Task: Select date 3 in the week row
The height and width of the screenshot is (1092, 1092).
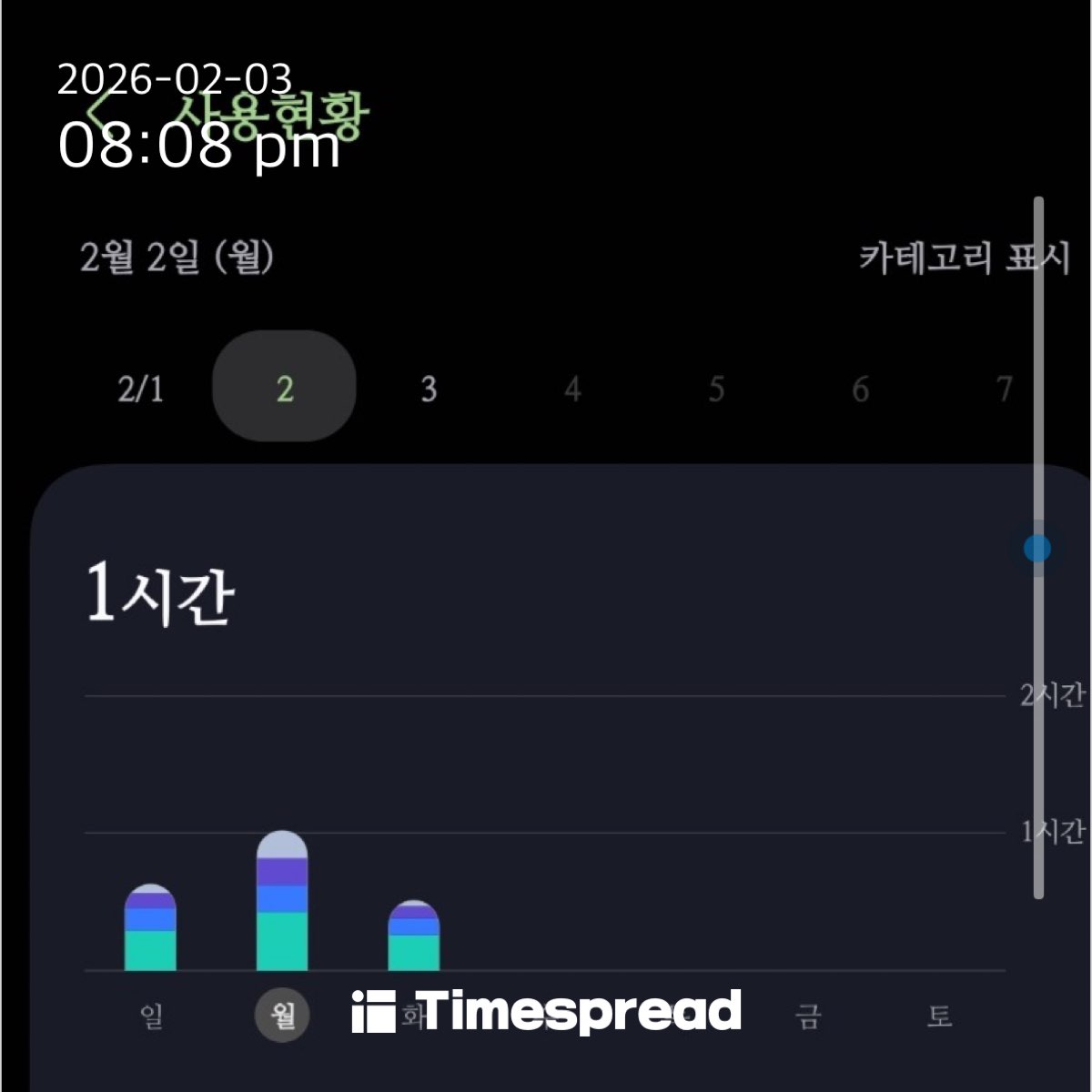Action: pyautogui.click(x=429, y=389)
